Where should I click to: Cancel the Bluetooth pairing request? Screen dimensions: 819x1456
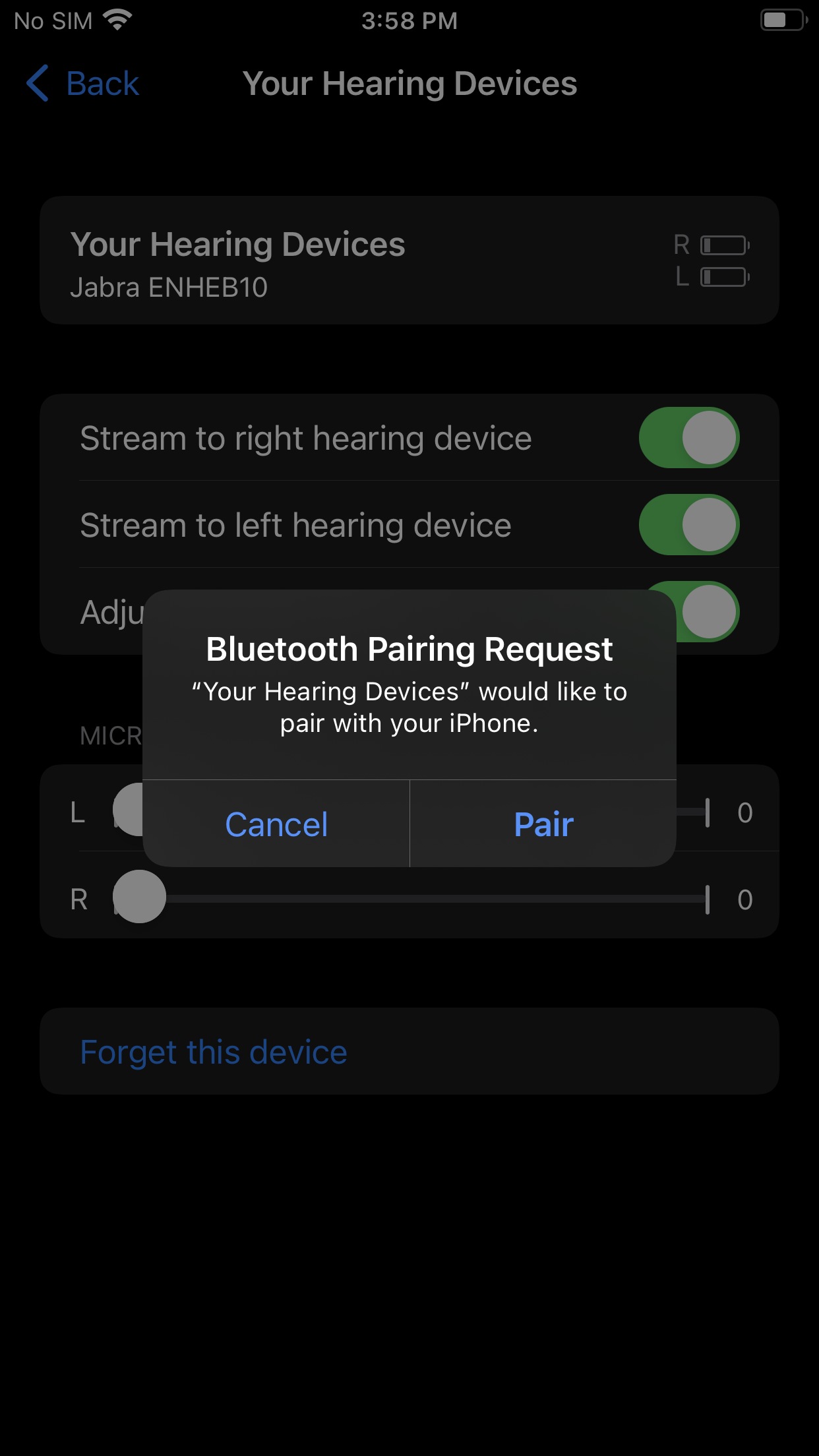pos(276,824)
